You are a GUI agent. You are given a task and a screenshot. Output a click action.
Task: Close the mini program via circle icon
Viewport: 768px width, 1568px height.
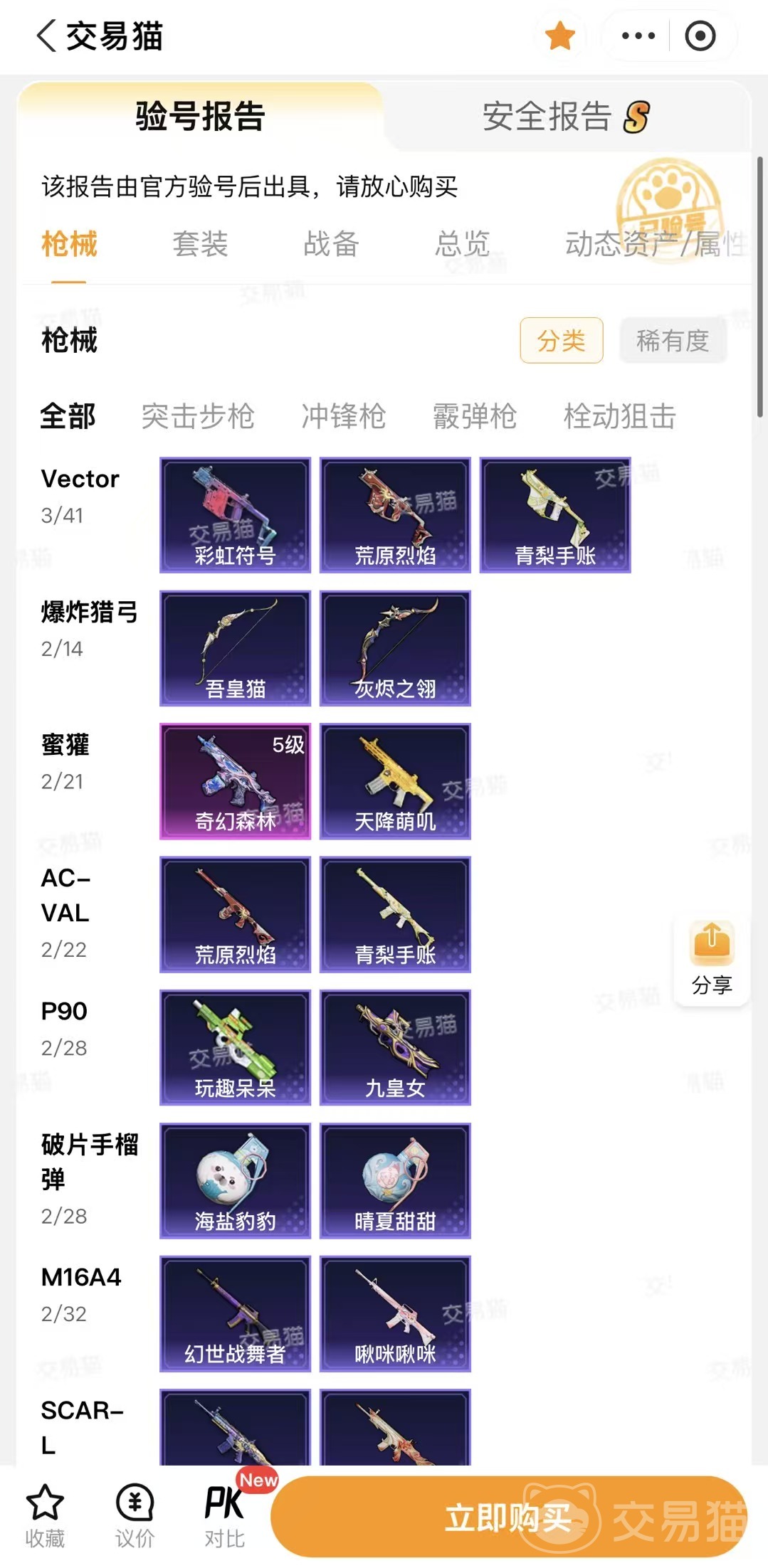700,36
